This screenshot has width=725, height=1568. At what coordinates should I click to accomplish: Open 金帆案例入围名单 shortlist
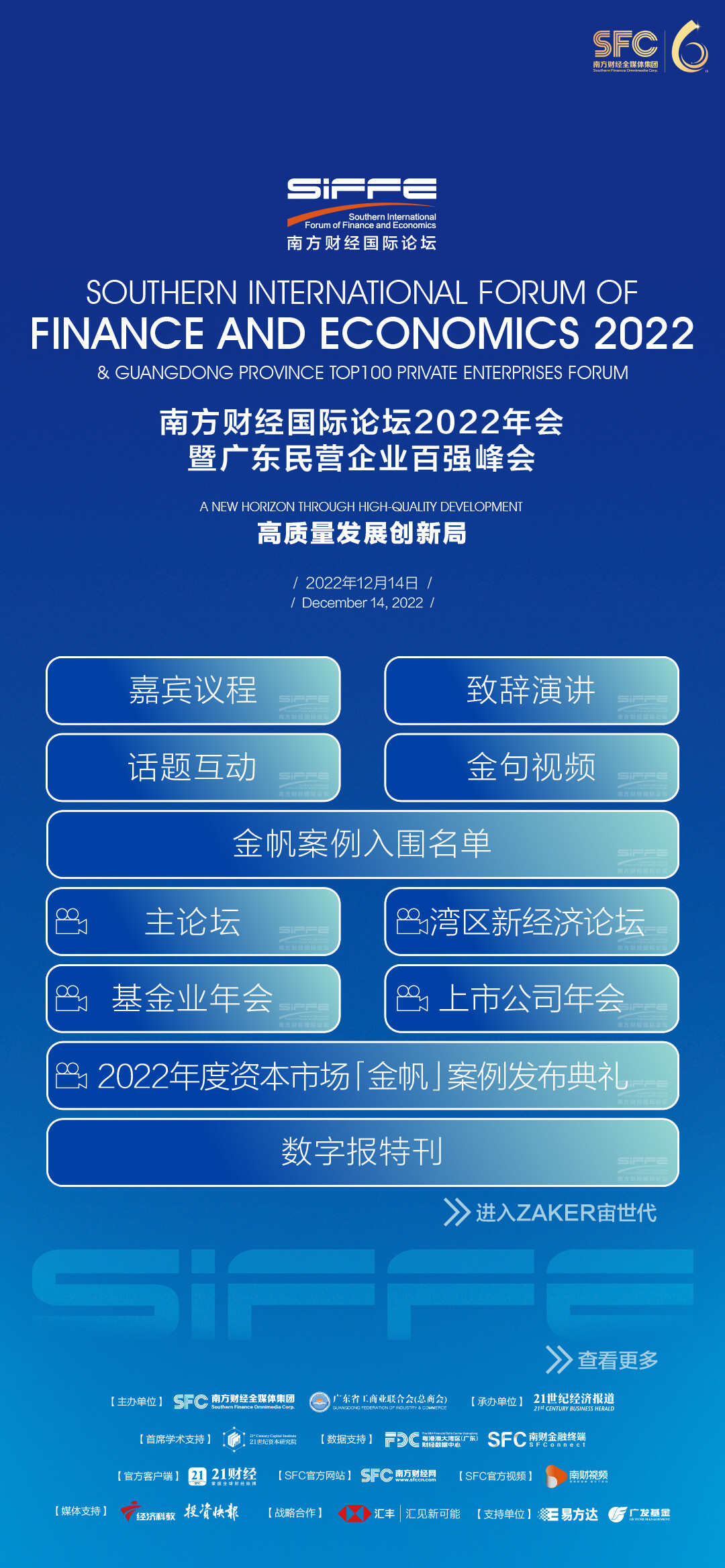tap(362, 844)
